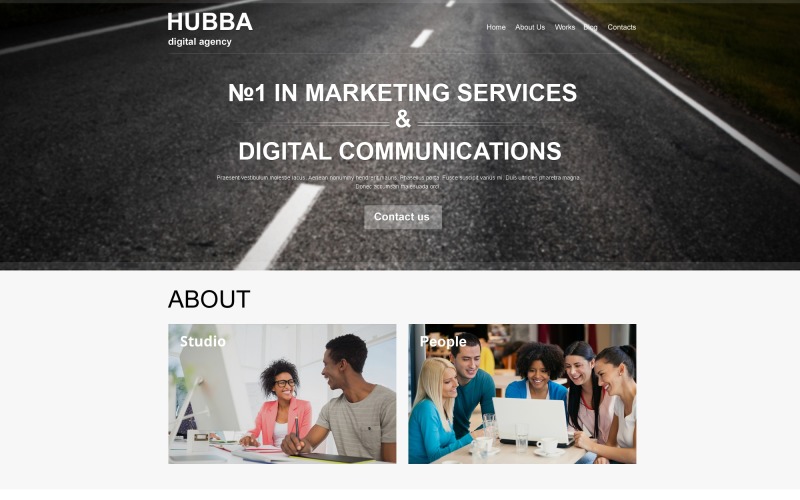The height and width of the screenshot is (500, 800).
Task: Open the Studio card
Action: point(282,394)
